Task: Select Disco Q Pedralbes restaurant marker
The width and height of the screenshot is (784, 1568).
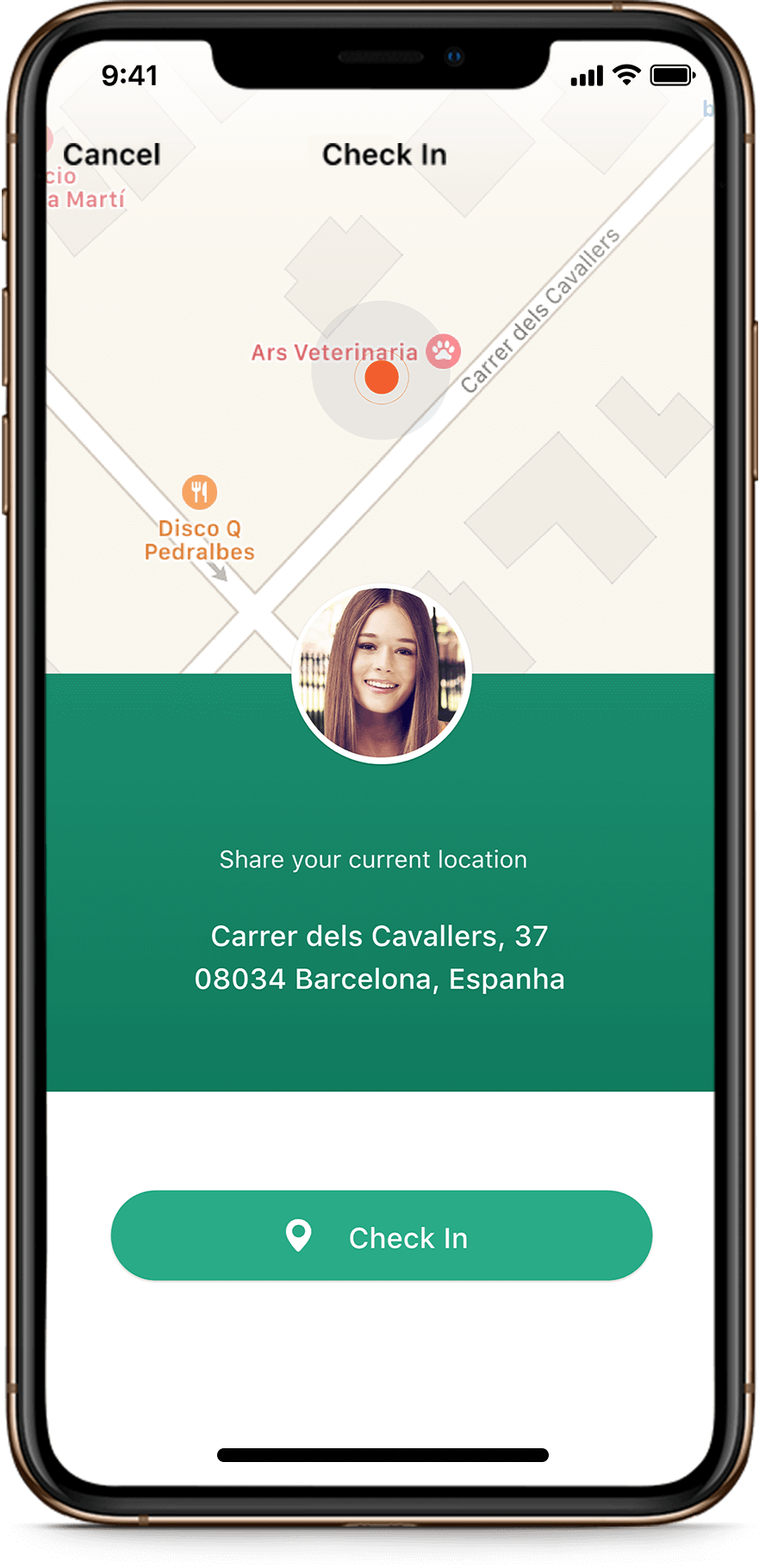Action: click(200, 493)
